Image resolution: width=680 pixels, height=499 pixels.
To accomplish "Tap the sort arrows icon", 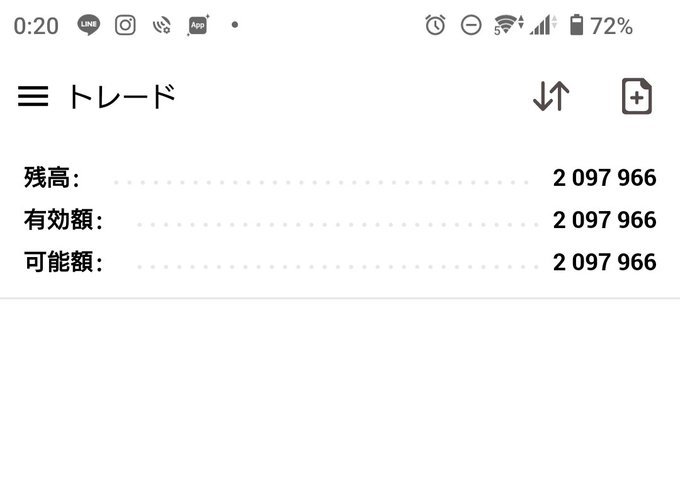I will coord(551,96).
